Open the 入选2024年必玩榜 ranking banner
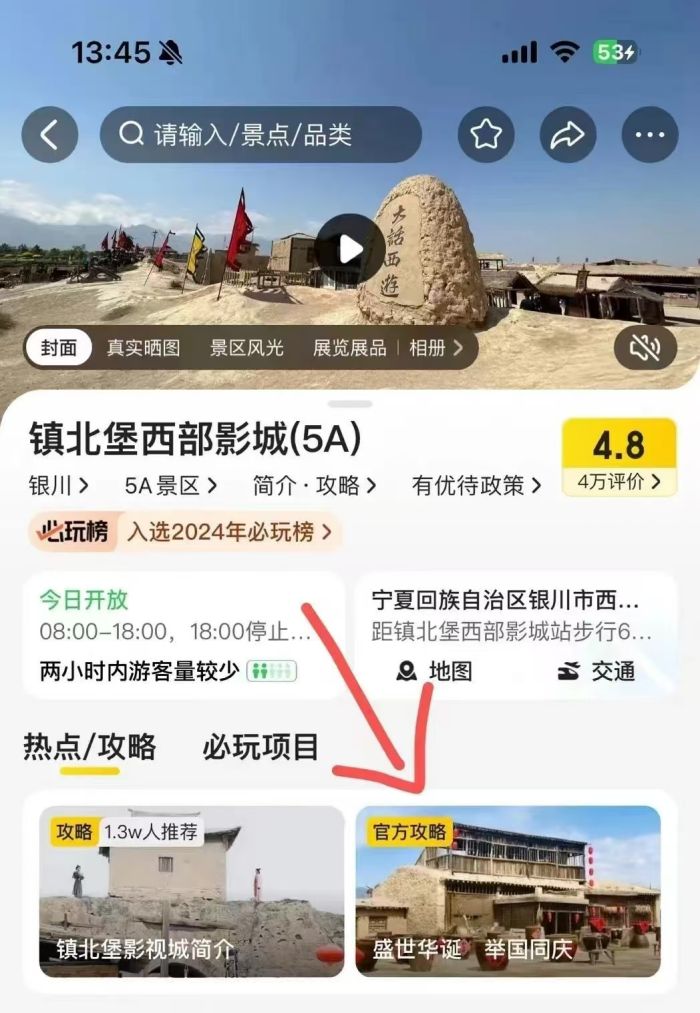The width and height of the screenshot is (700, 1013). (x=228, y=531)
